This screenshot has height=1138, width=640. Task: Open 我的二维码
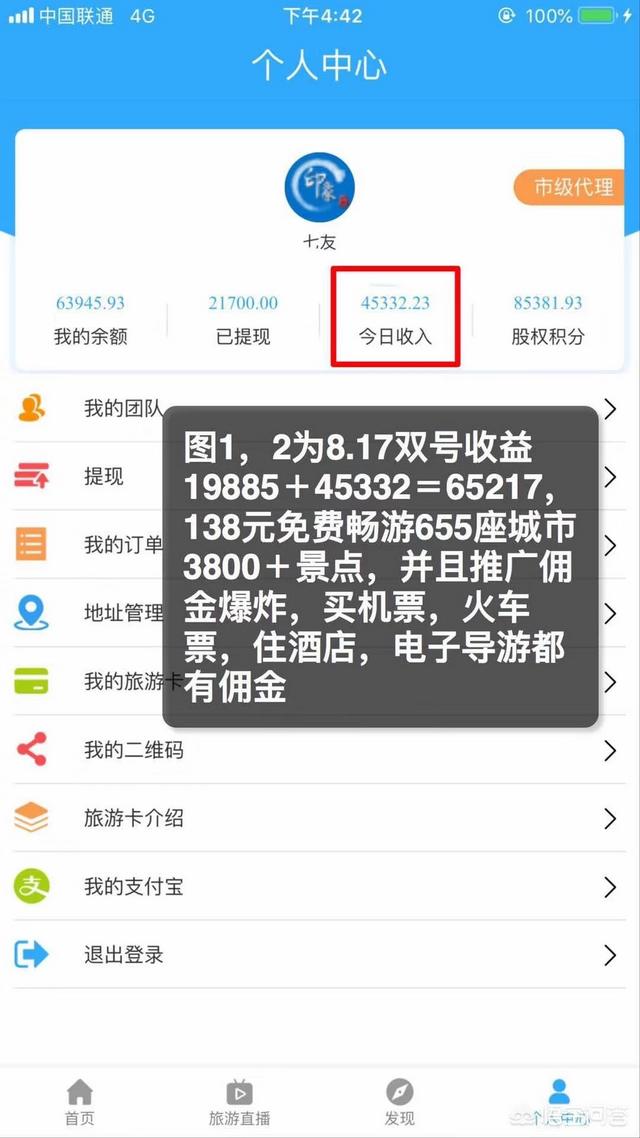[x=134, y=750]
